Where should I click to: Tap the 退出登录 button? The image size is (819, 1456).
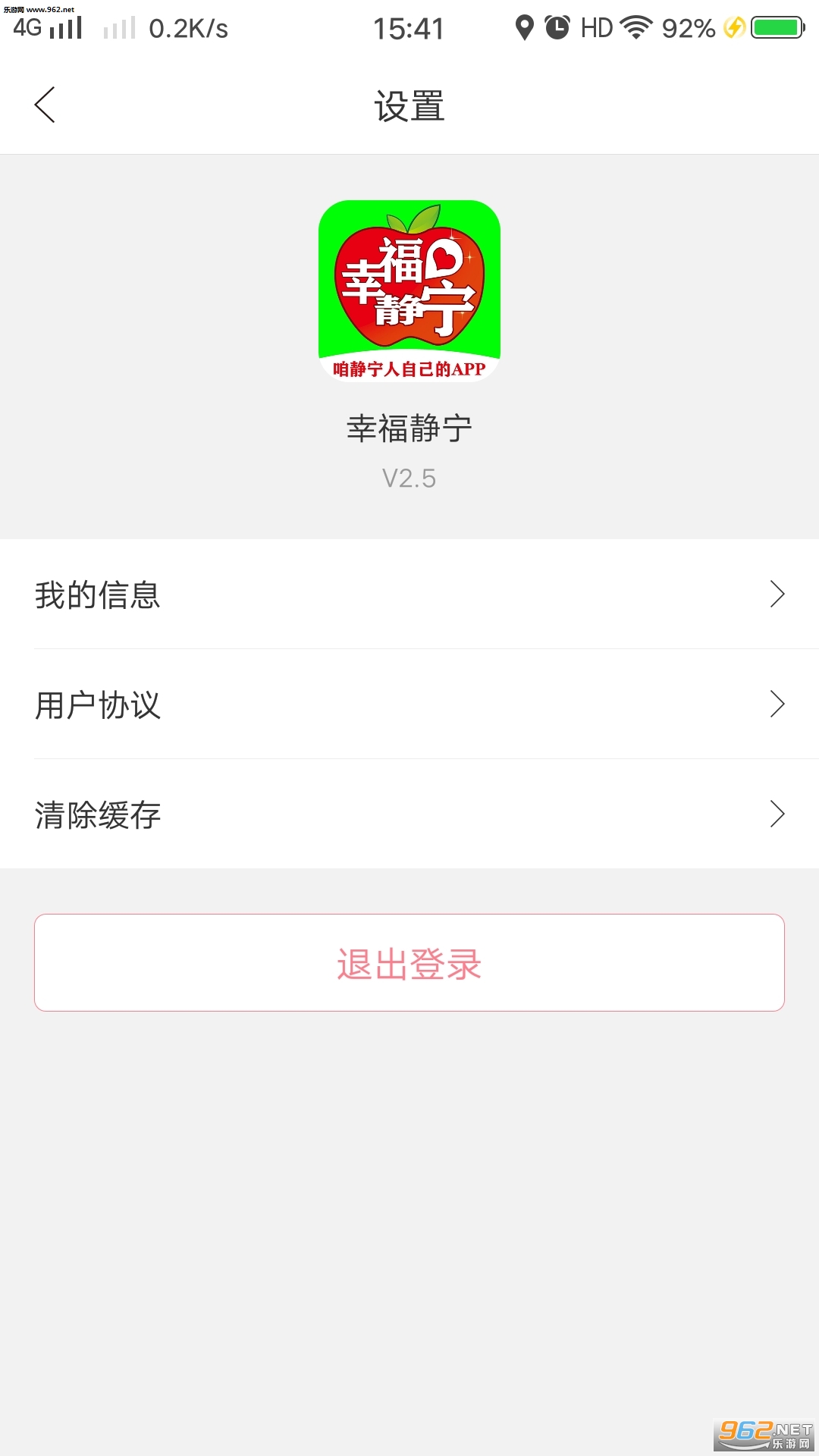409,963
